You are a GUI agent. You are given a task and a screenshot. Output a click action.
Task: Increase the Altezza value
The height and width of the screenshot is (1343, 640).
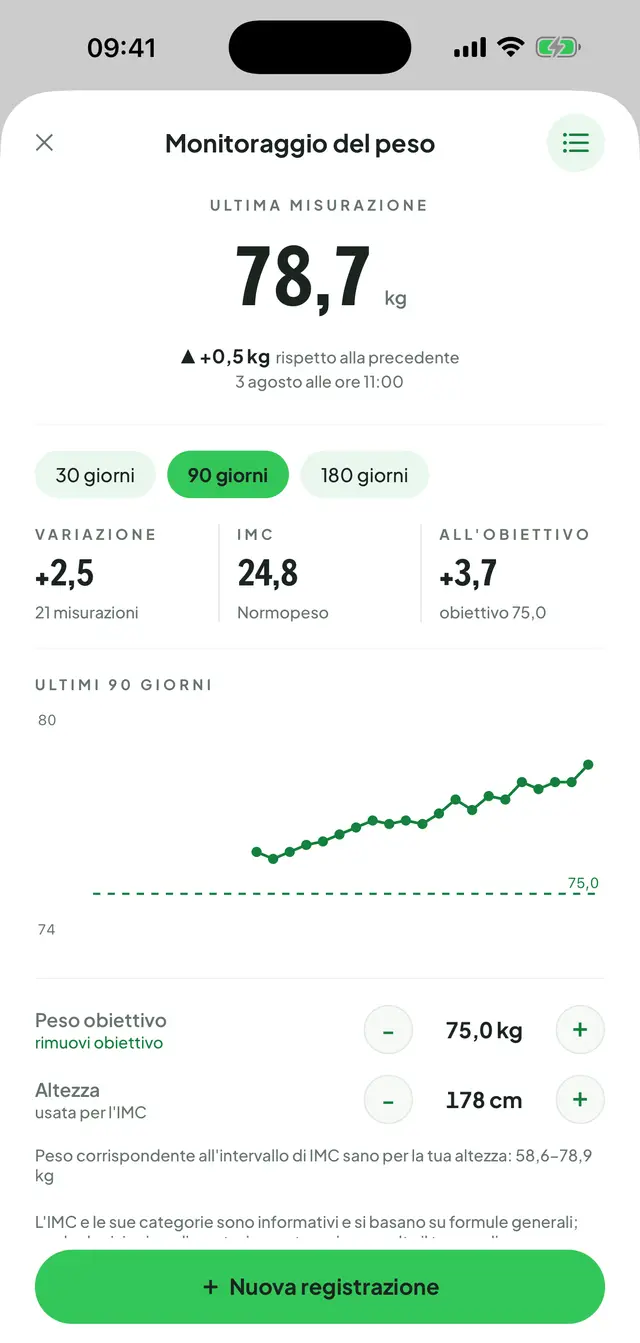click(580, 1100)
